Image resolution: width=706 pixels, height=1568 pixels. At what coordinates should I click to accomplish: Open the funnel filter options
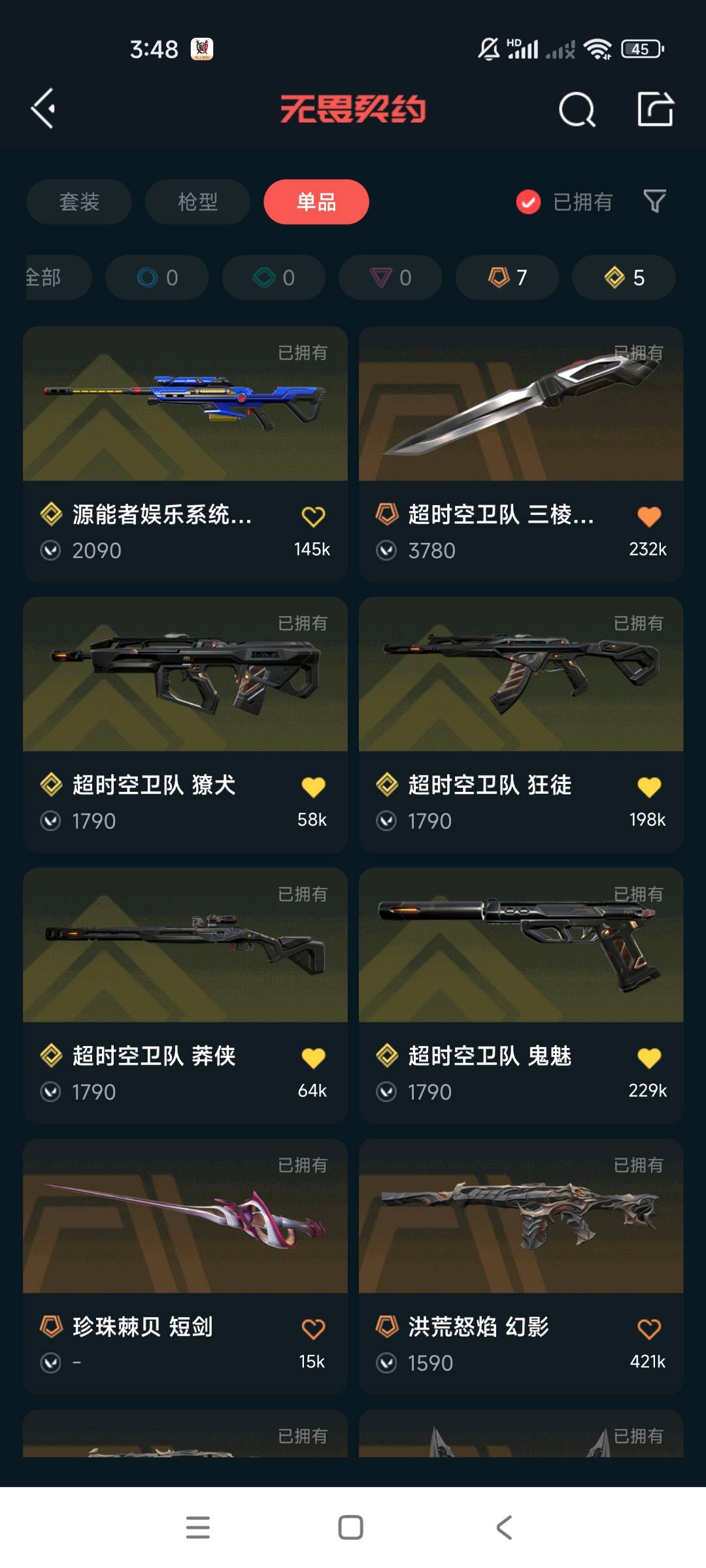(x=654, y=201)
